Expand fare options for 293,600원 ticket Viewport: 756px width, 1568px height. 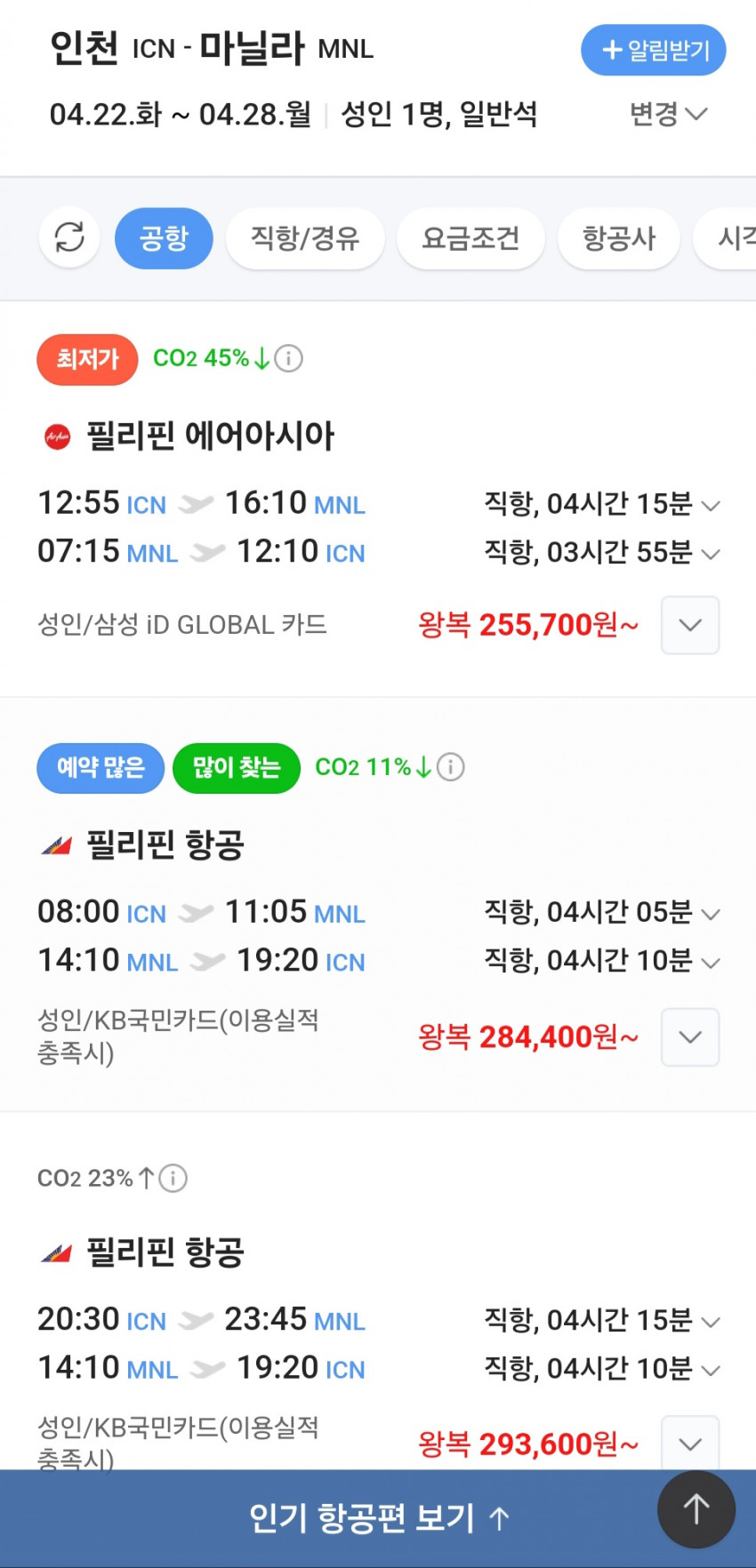coord(690,1443)
